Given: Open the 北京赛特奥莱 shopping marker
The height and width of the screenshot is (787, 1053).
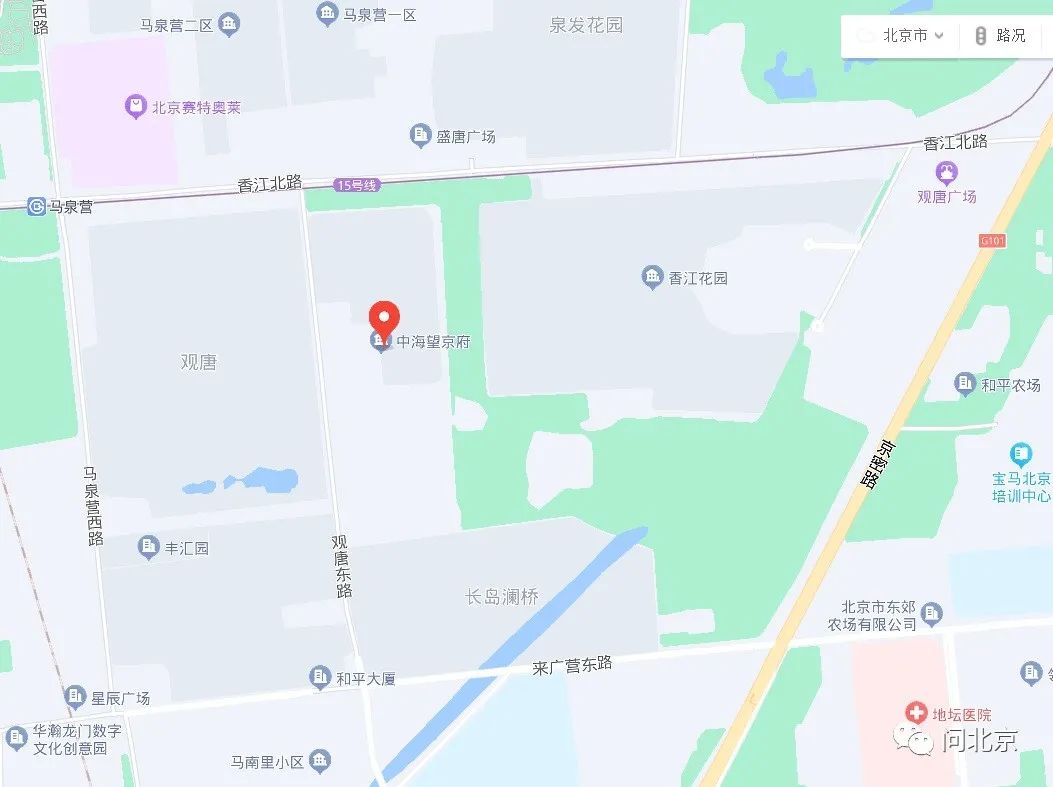Looking at the screenshot, I should [x=136, y=107].
